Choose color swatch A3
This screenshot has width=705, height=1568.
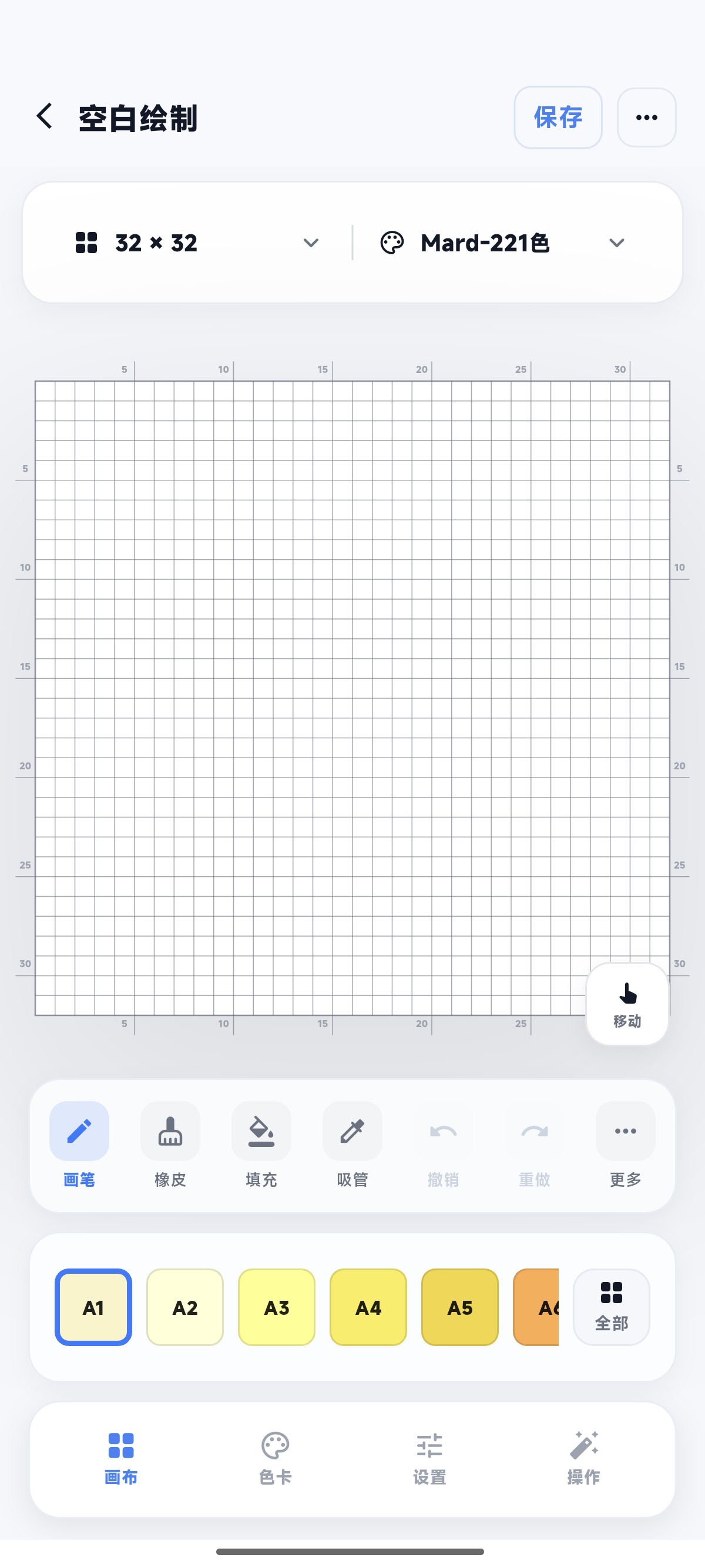pos(276,1307)
